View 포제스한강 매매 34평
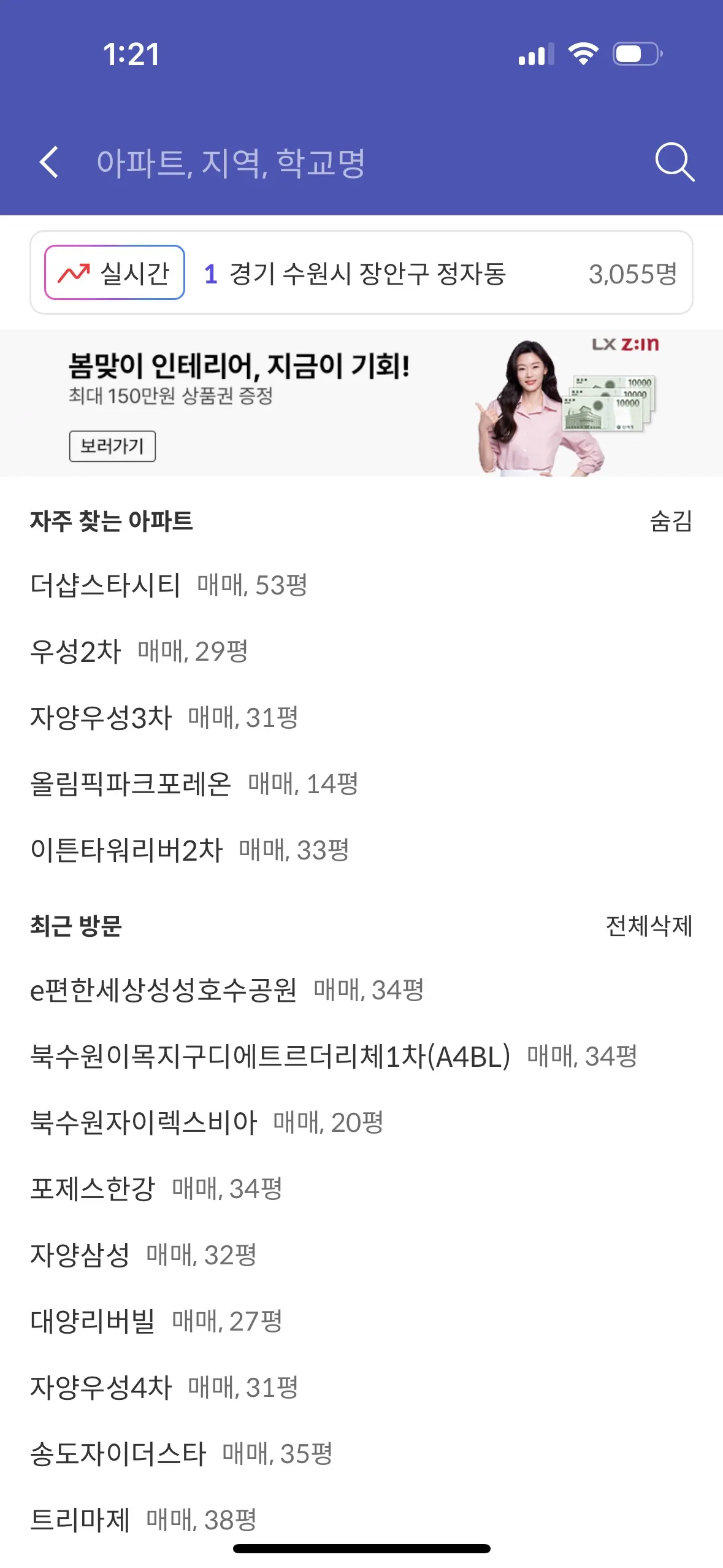 [x=156, y=1189]
